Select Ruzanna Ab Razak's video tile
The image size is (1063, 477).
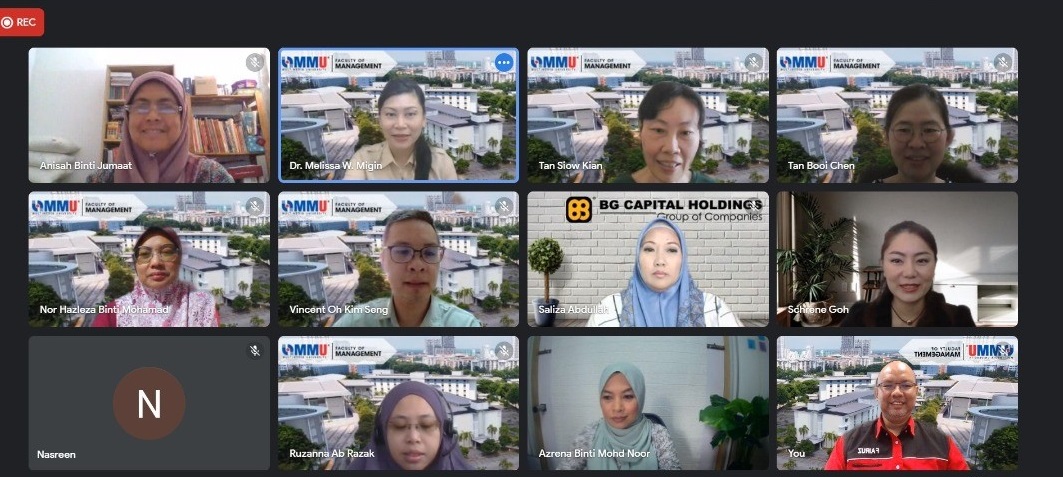click(x=398, y=403)
